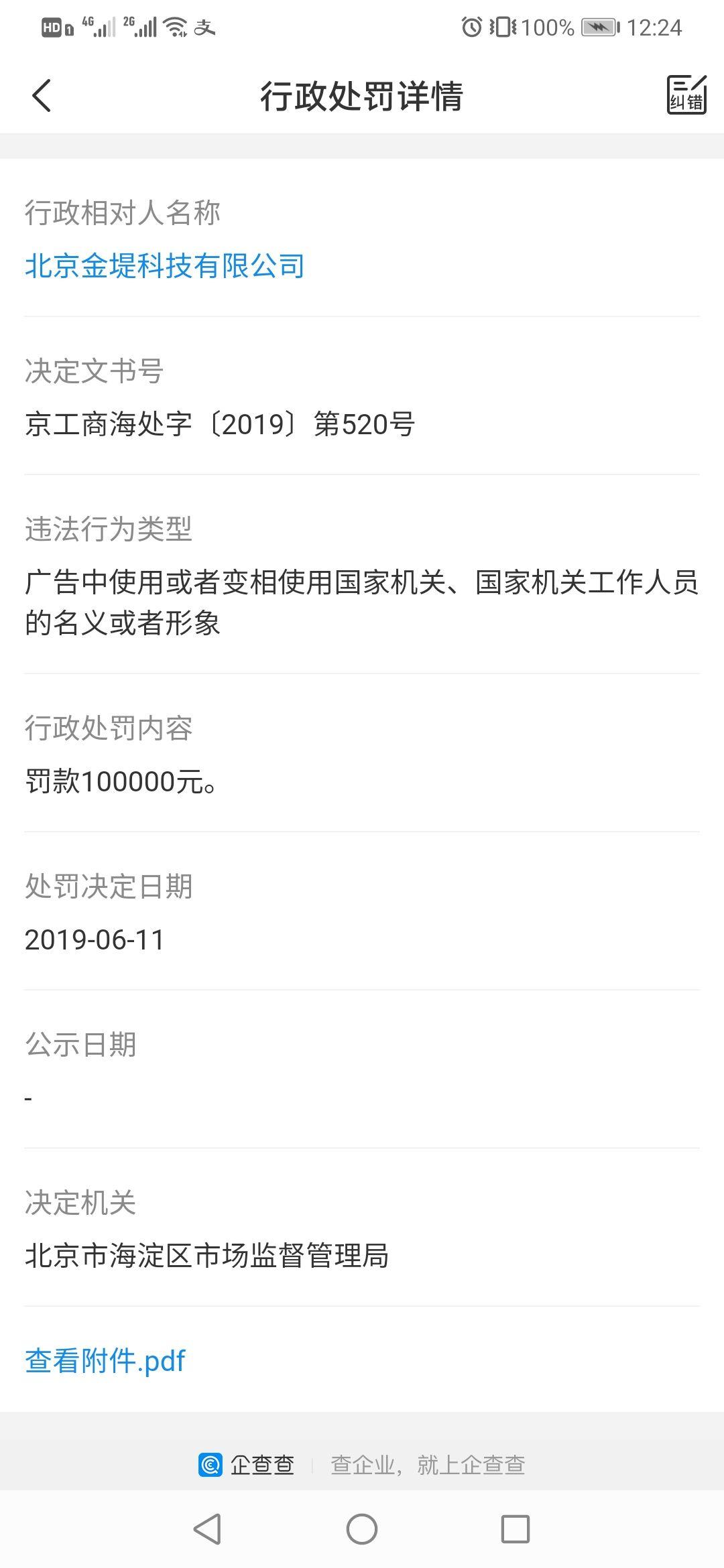This screenshot has width=724, height=1568.
Task: Open company page for 北京金堤科技有限公司
Action: 163,265
